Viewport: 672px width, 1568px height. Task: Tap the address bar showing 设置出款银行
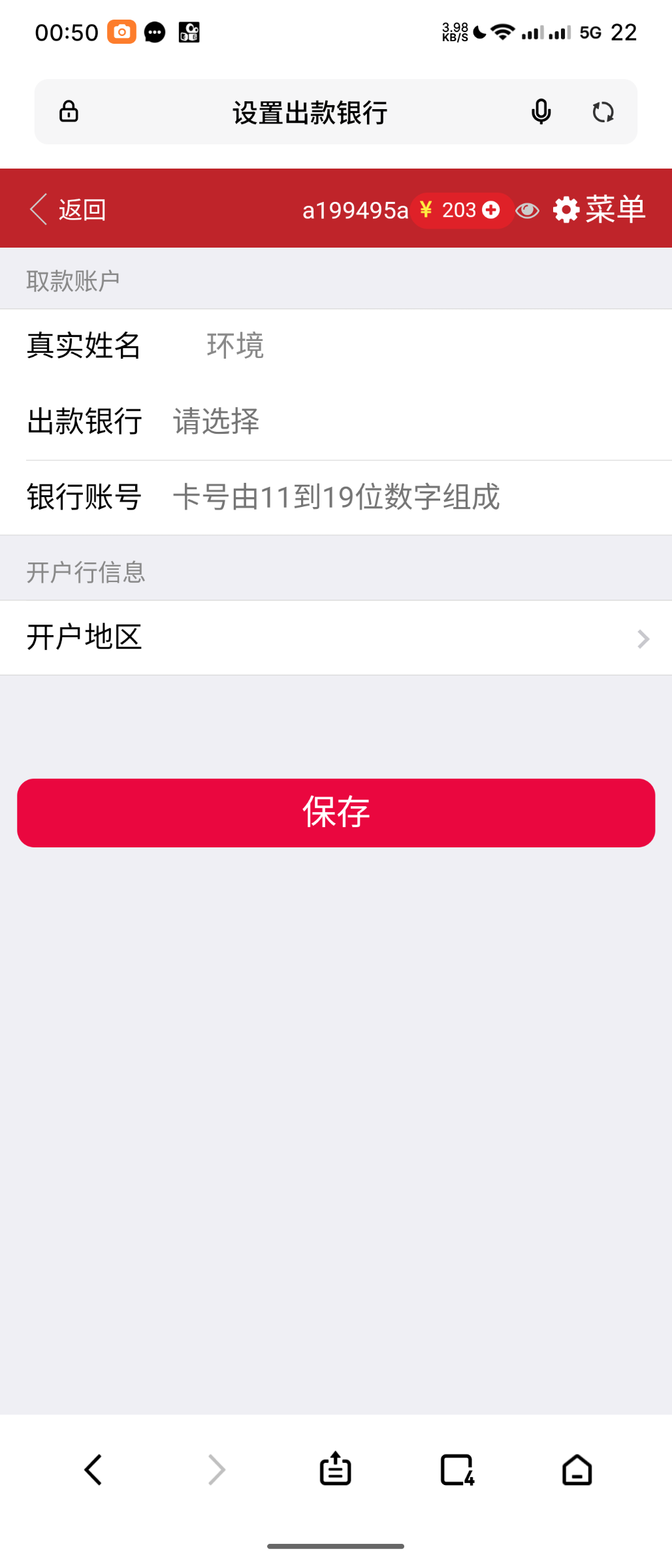pos(310,112)
